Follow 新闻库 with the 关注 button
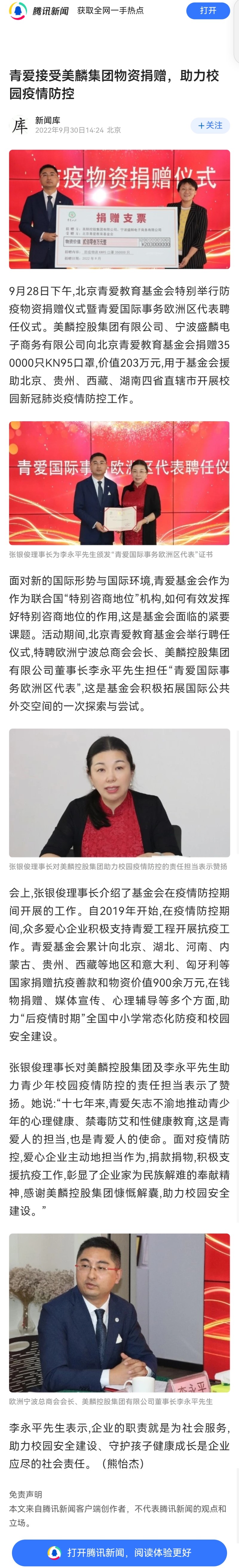 210,125
